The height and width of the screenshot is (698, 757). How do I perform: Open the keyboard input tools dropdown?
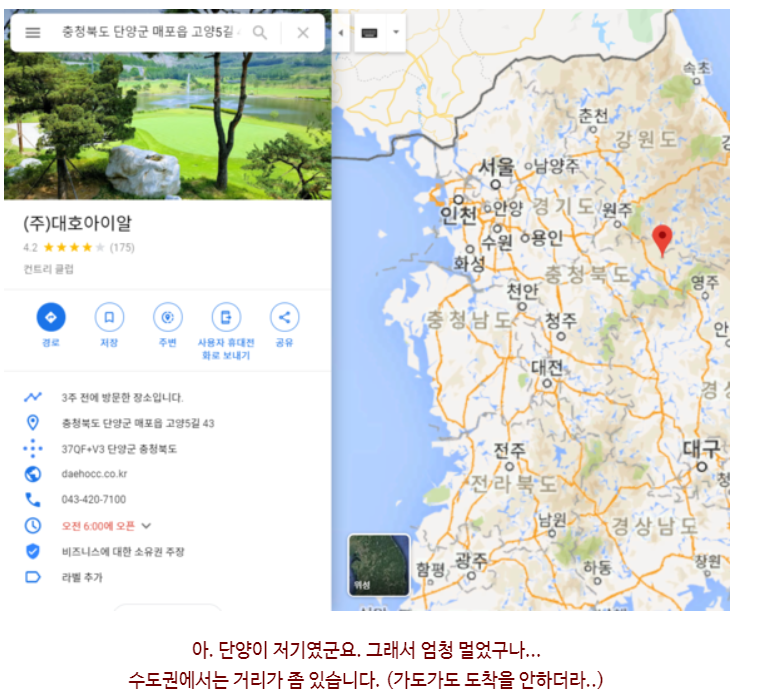(396, 33)
